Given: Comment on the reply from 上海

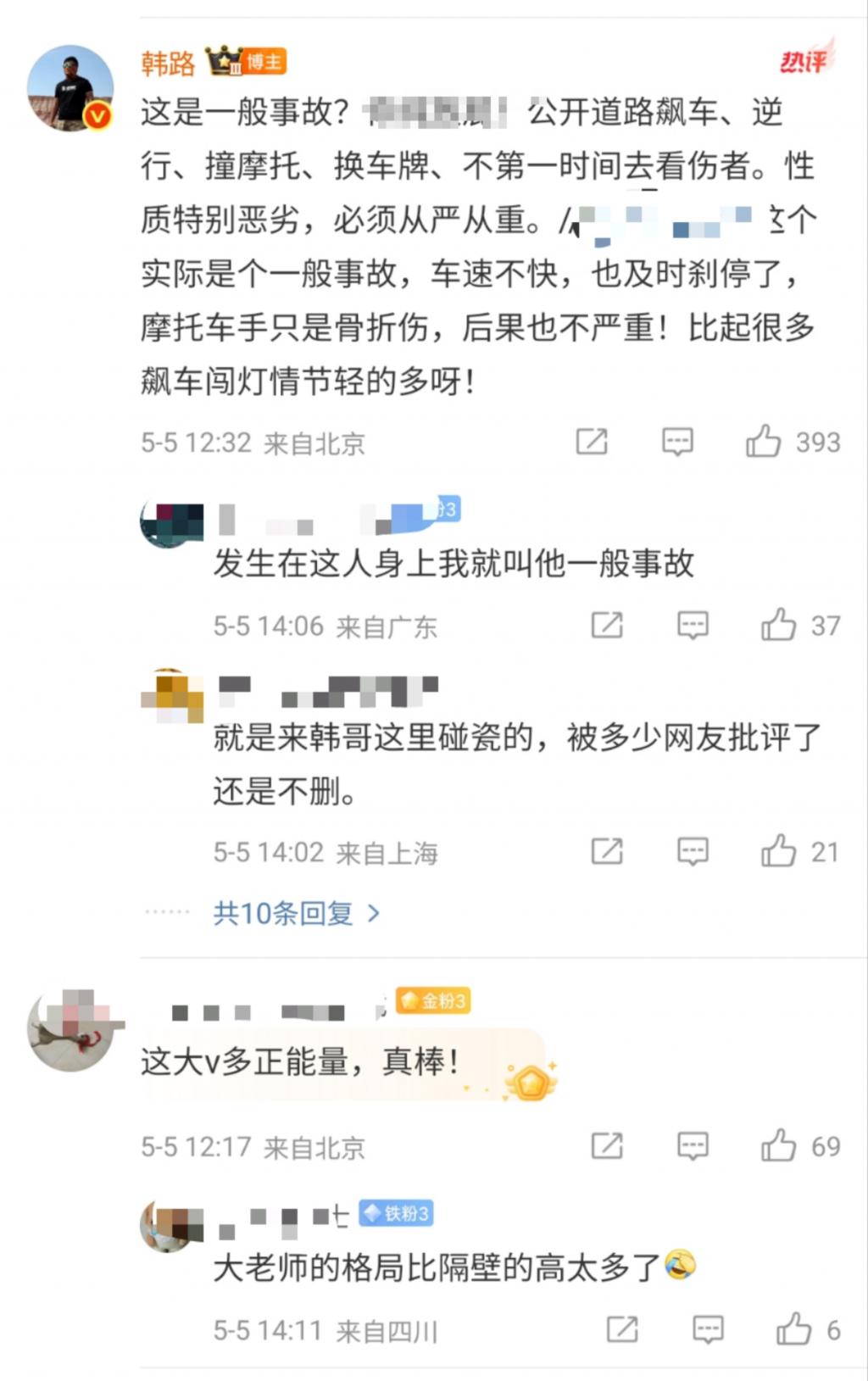Looking at the screenshot, I should click(693, 851).
